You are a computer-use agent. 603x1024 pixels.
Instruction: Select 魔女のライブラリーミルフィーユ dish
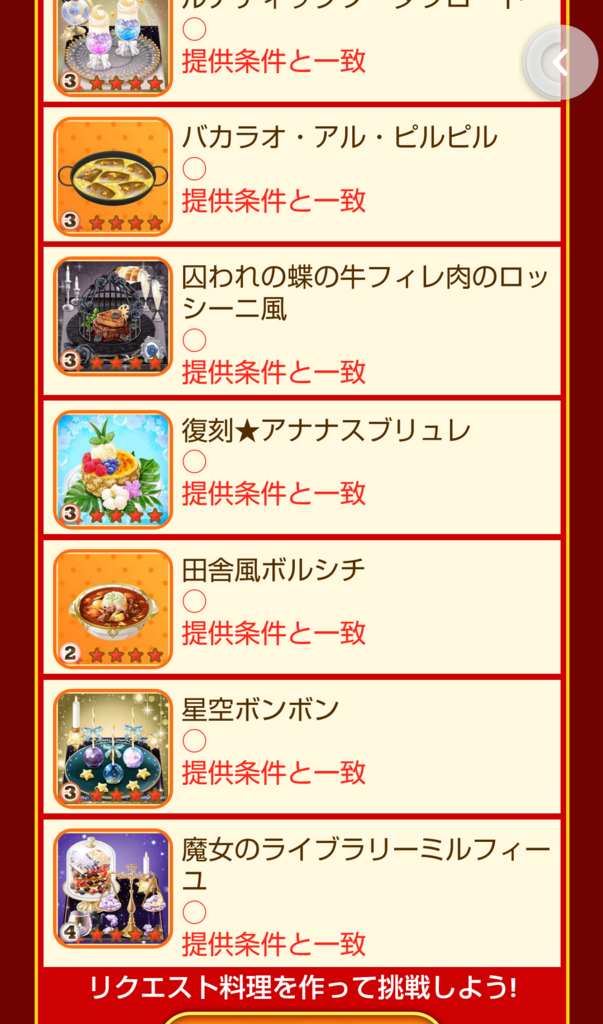click(x=302, y=893)
